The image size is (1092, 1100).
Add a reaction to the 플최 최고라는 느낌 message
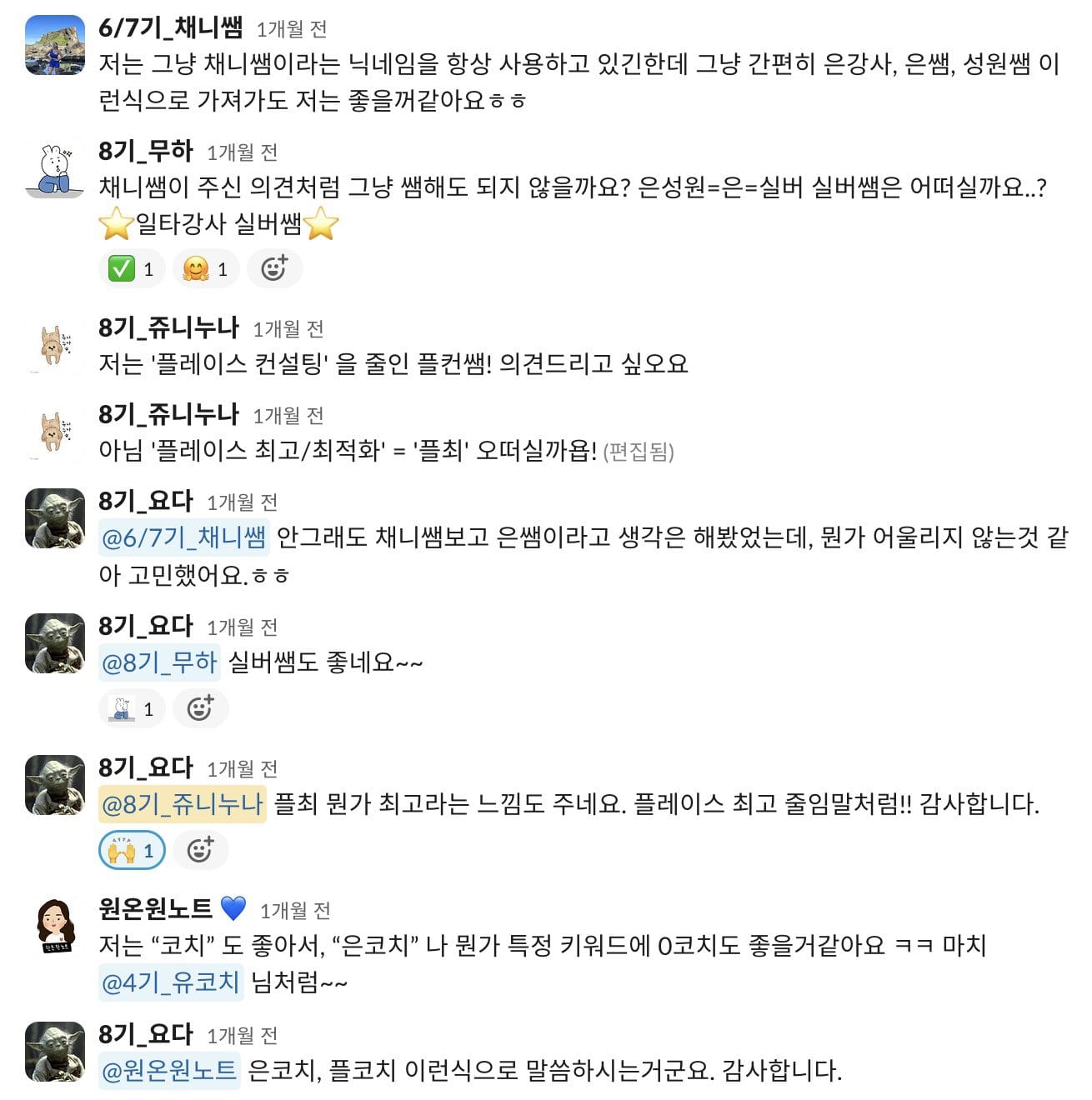coord(200,851)
